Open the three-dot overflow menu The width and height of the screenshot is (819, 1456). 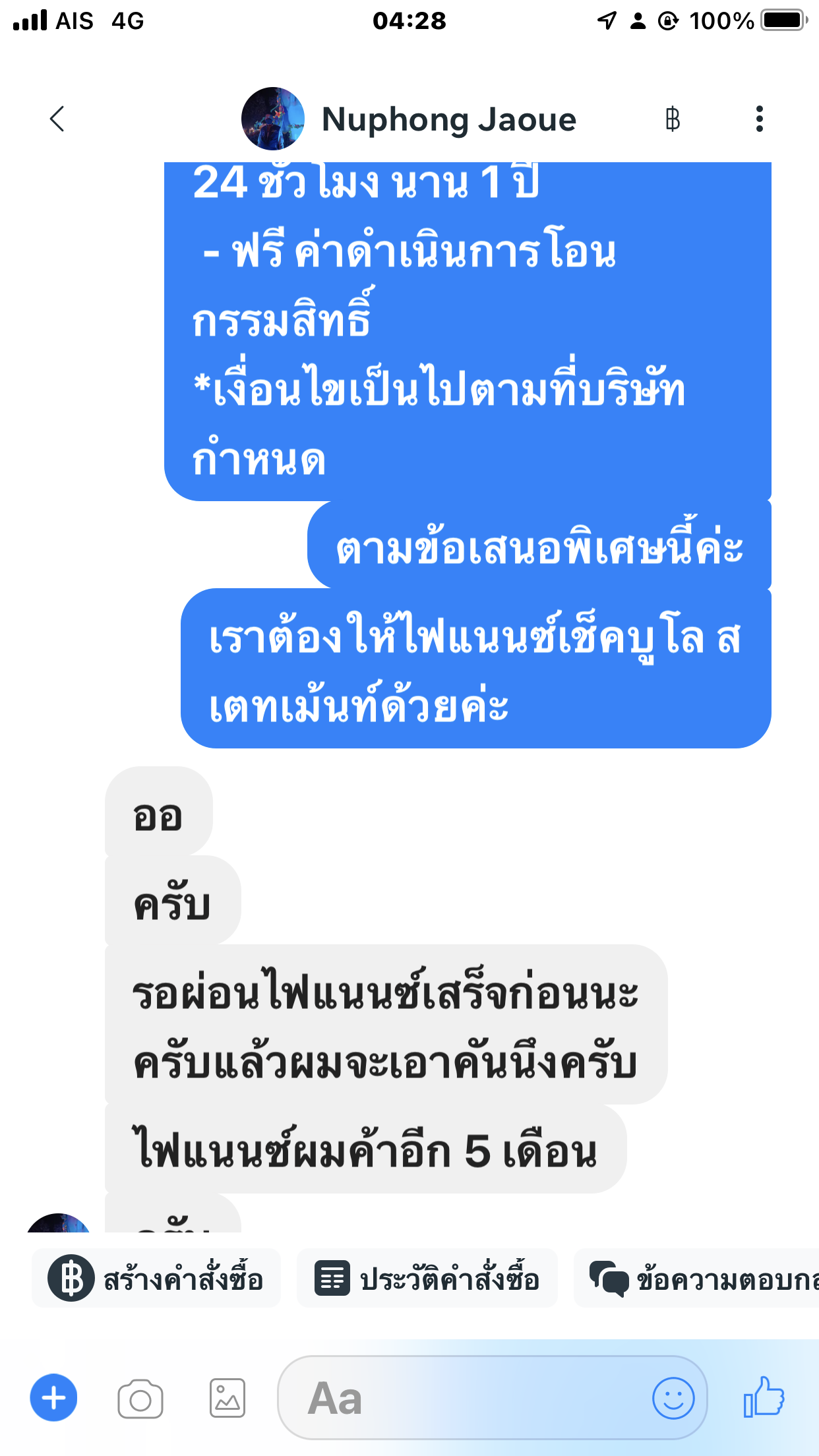coord(760,119)
